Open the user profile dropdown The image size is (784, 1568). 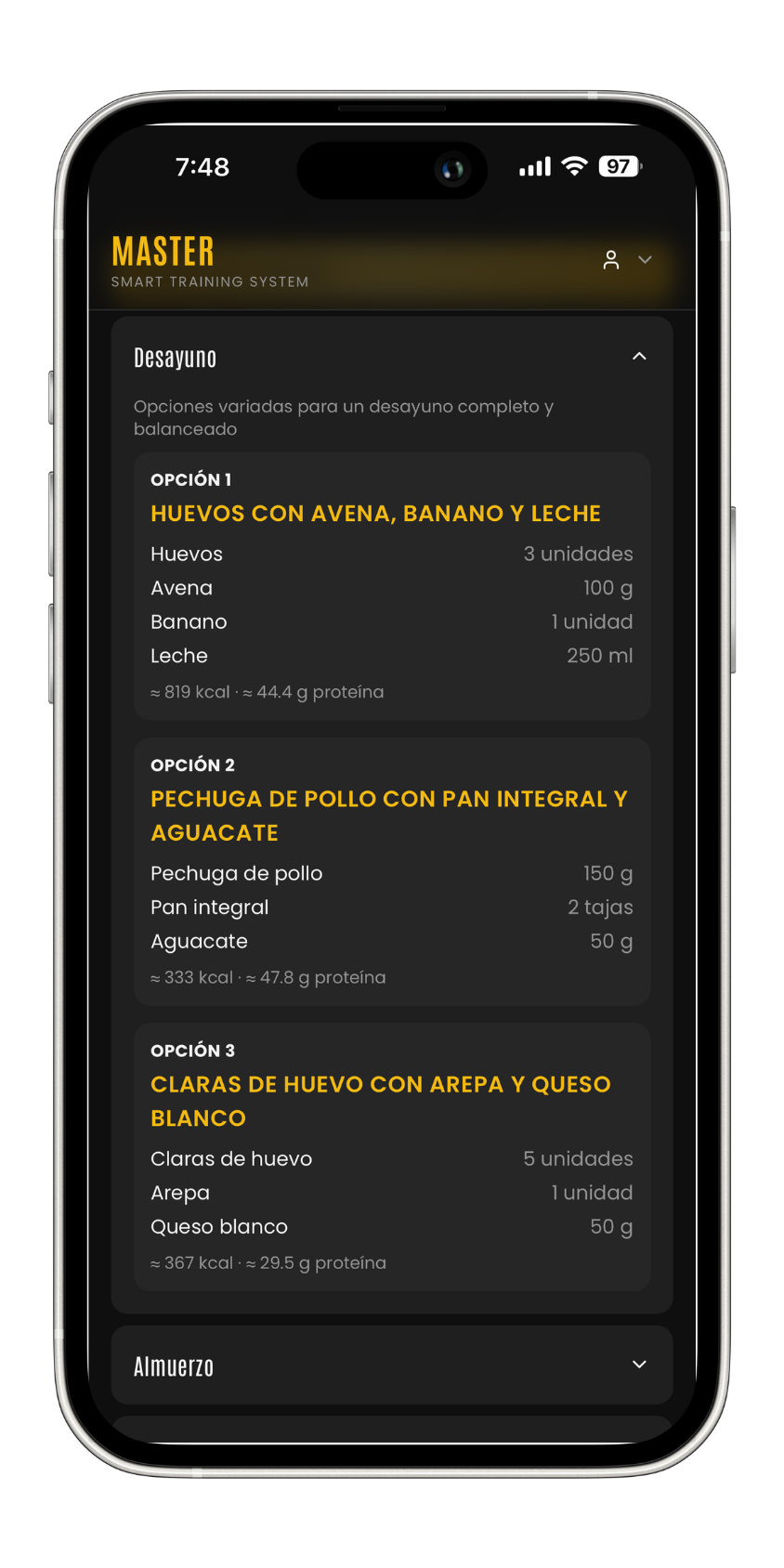627,260
